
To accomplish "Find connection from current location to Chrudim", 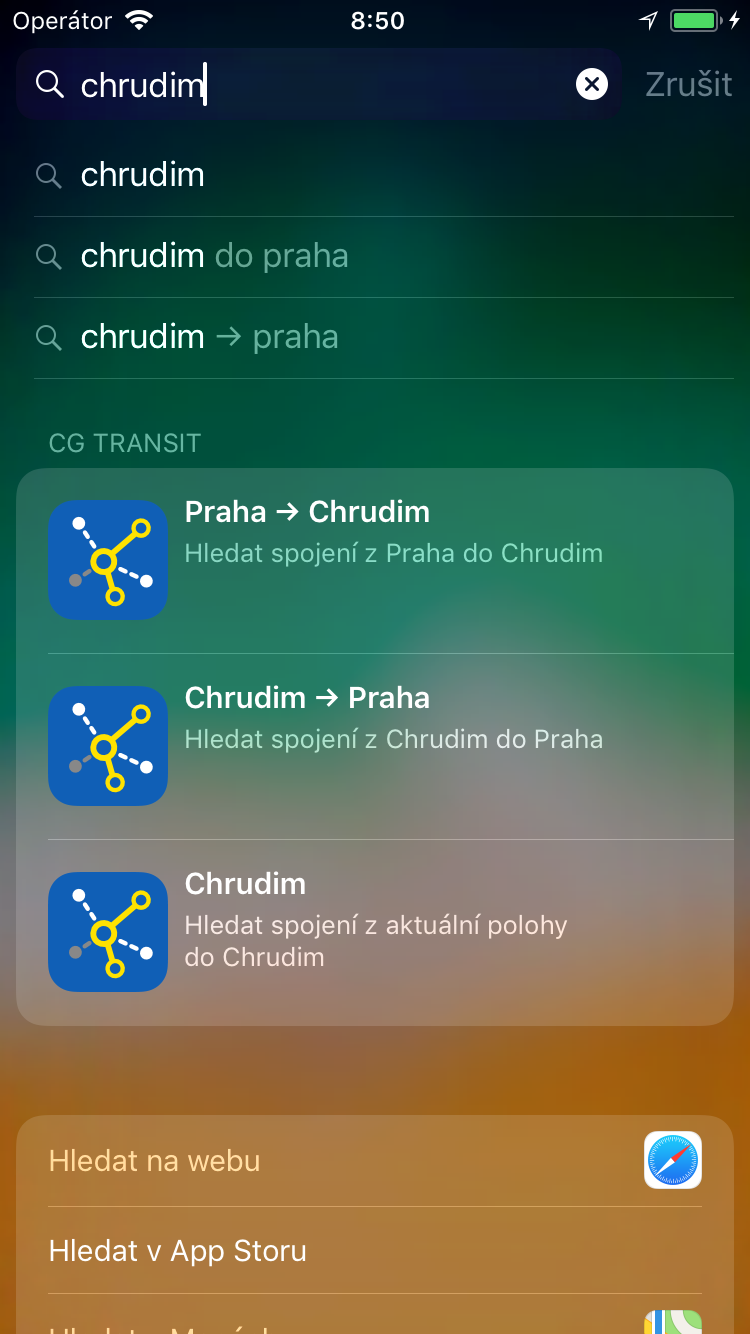I will pyautogui.click(x=375, y=931).
